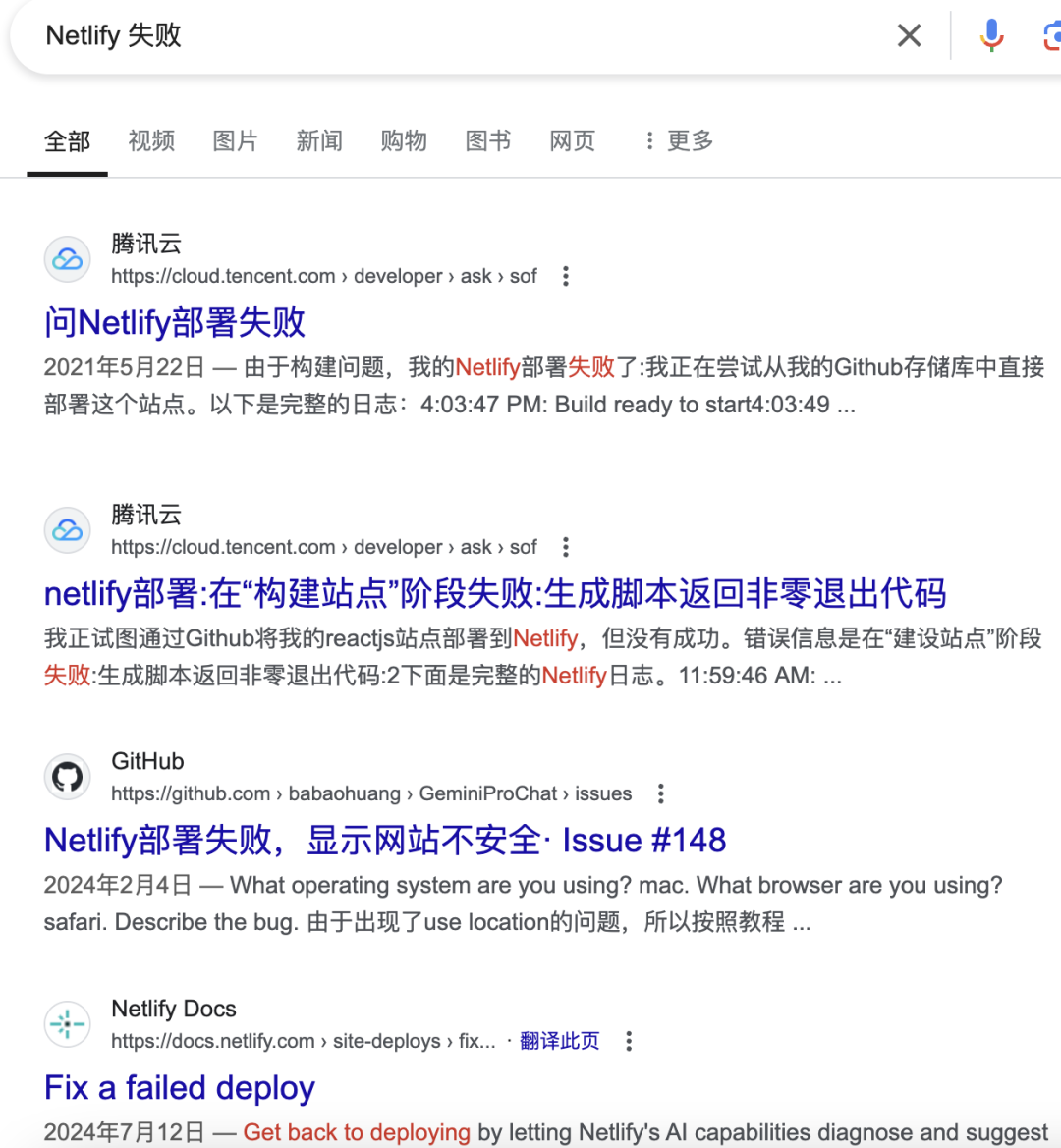Switch to the 图片 results tab
The image size is (1061, 1148).
(236, 140)
